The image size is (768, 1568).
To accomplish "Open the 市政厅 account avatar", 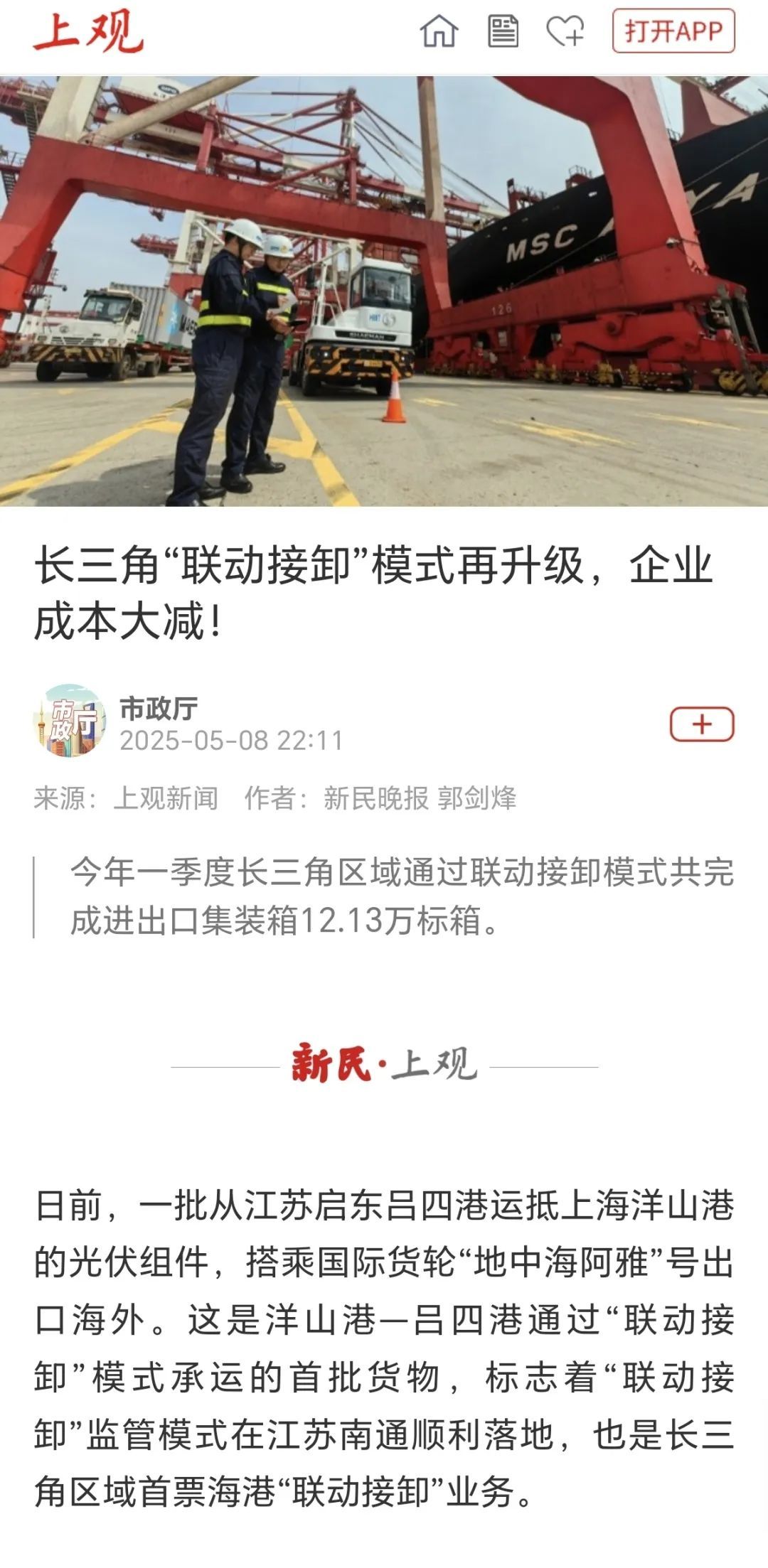I will 70,721.
